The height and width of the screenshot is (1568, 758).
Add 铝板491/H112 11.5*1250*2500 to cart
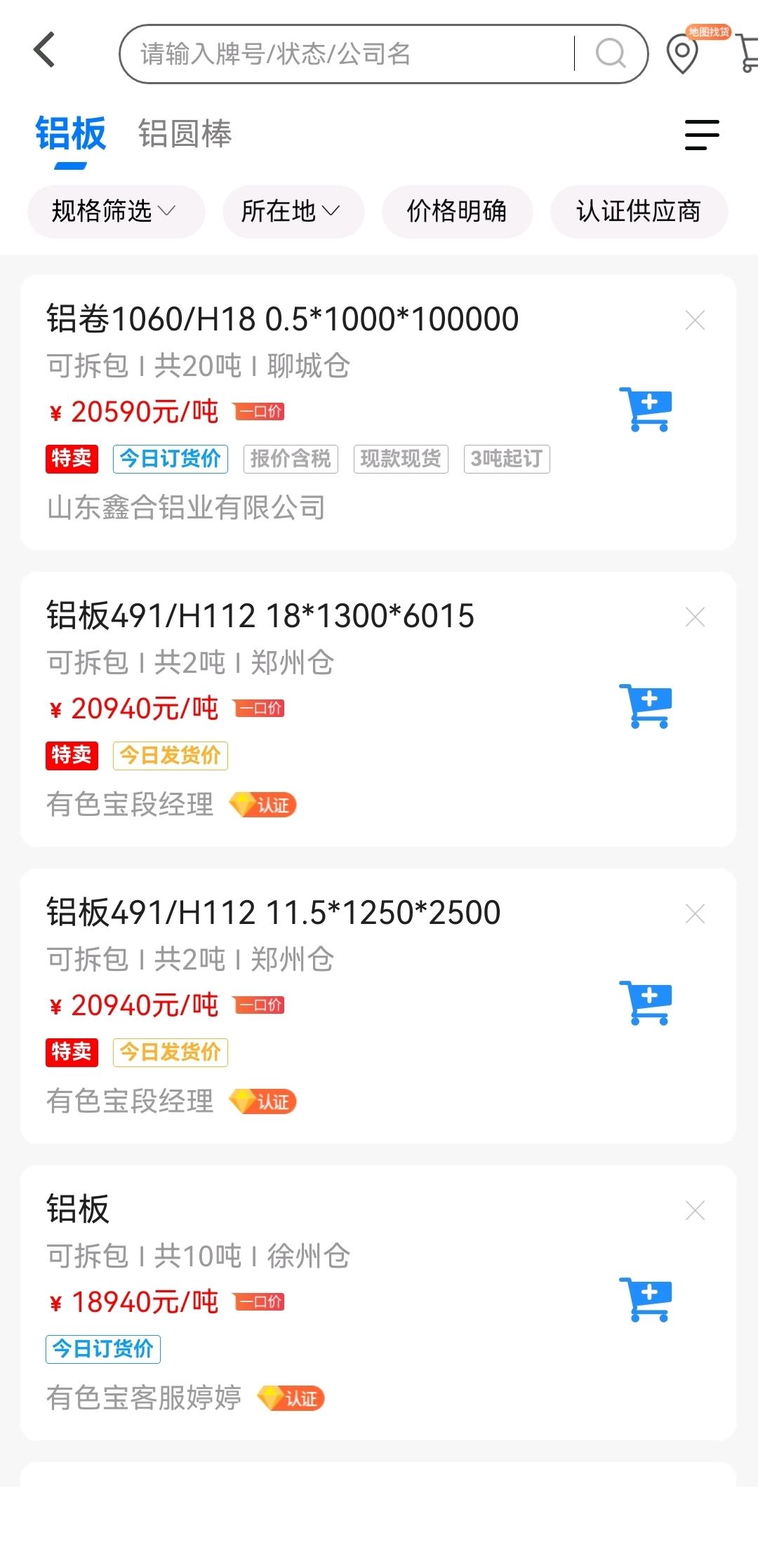click(645, 1003)
